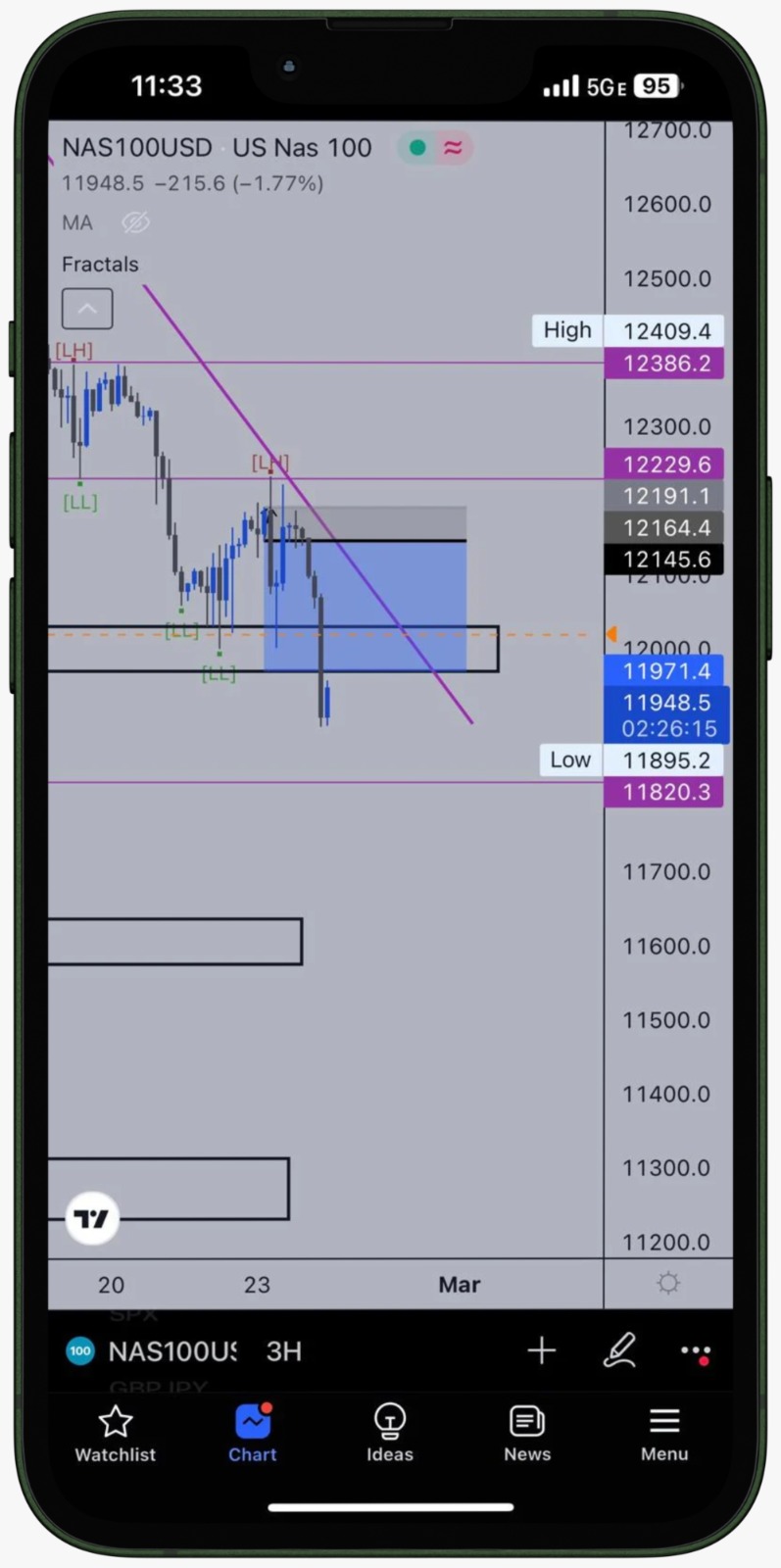Open the drawing tools pencil
This screenshot has width=781, height=1568.
pyautogui.click(x=619, y=1351)
